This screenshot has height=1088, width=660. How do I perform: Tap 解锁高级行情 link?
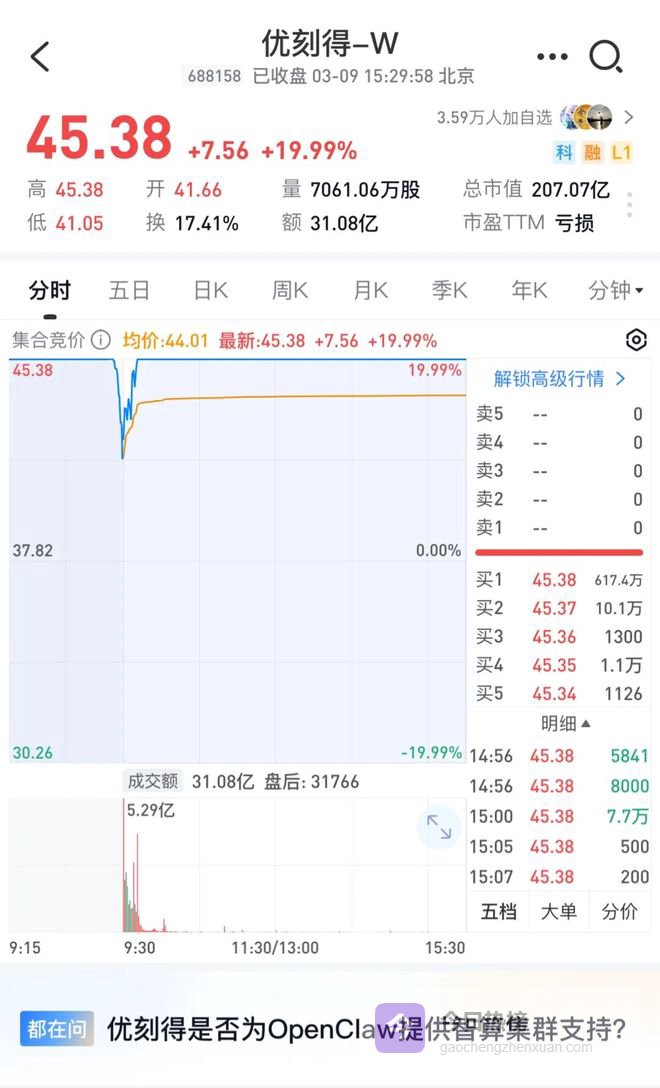tap(560, 378)
